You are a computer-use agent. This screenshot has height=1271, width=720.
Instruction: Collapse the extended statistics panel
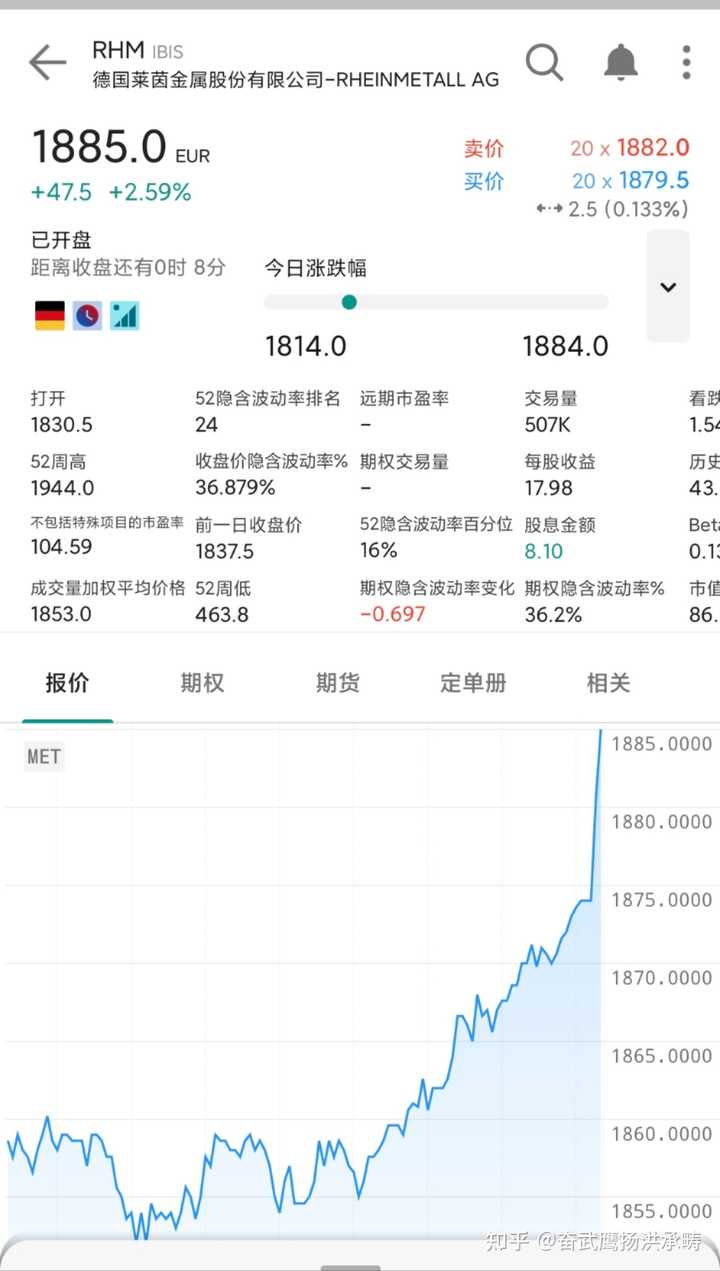(x=668, y=287)
